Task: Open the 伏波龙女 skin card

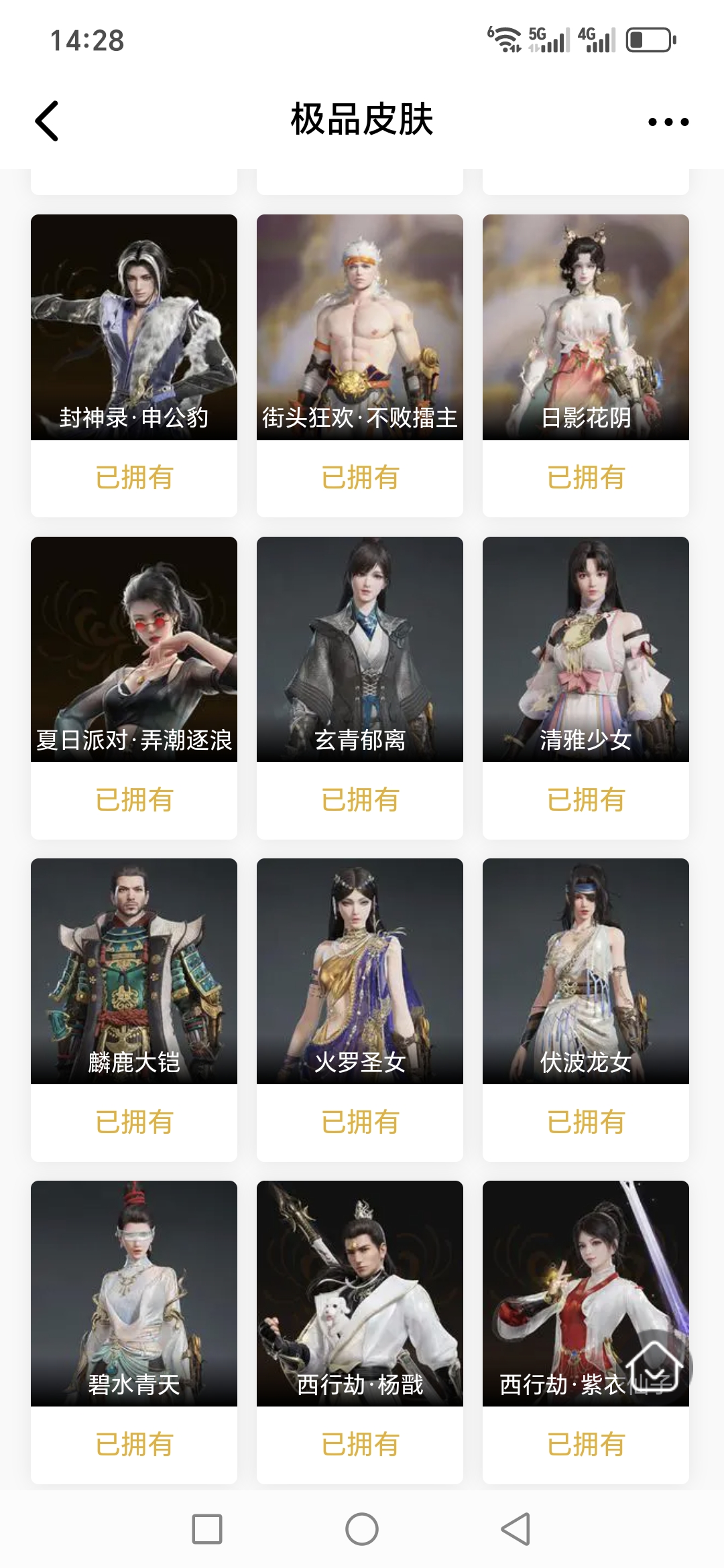Action: click(x=586, y=971)
